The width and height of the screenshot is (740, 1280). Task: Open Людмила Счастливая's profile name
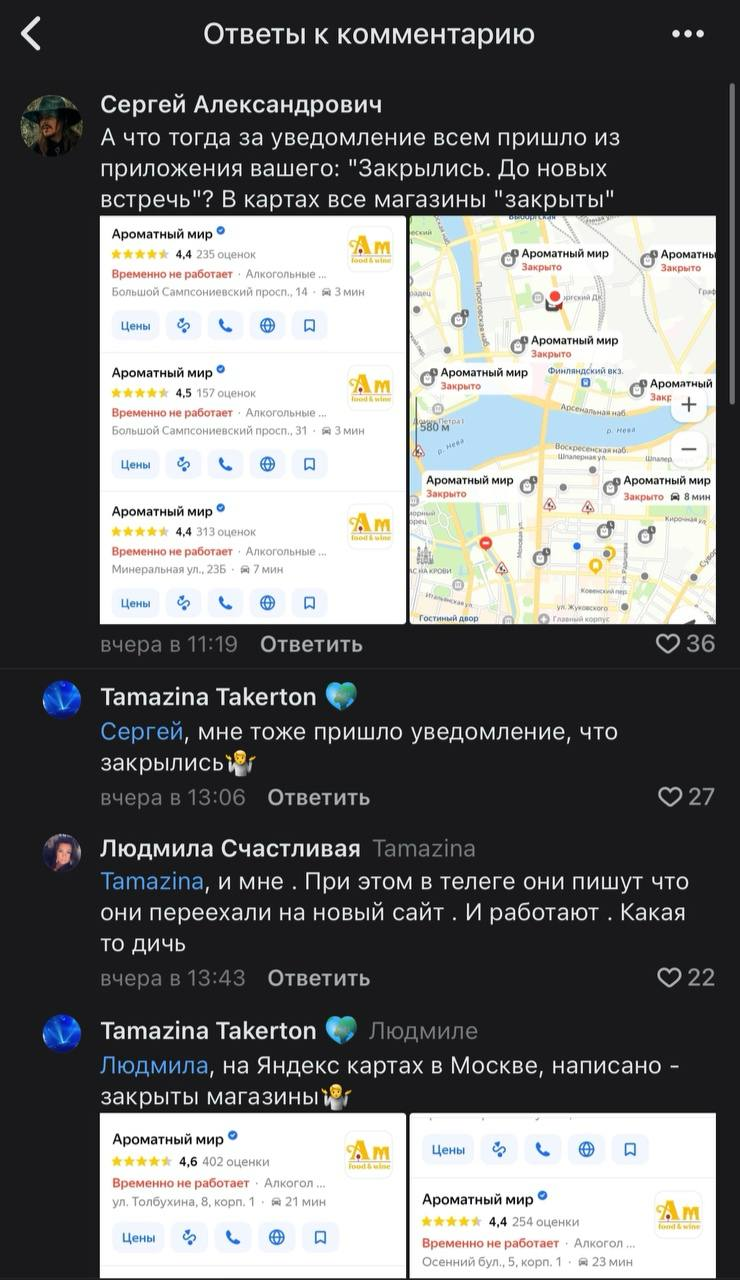point(230,849)
